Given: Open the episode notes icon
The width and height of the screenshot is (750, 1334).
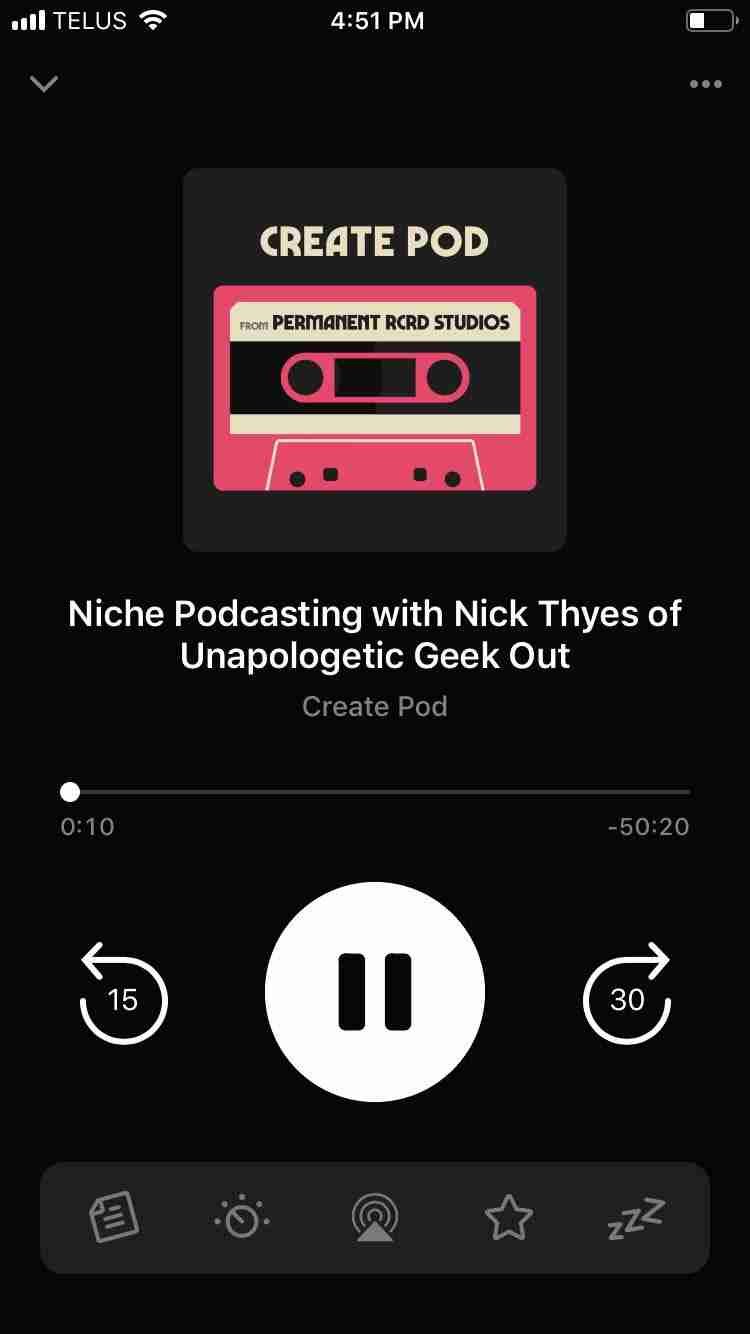Looking at the screenshot, I should (x=114, y=1218).
